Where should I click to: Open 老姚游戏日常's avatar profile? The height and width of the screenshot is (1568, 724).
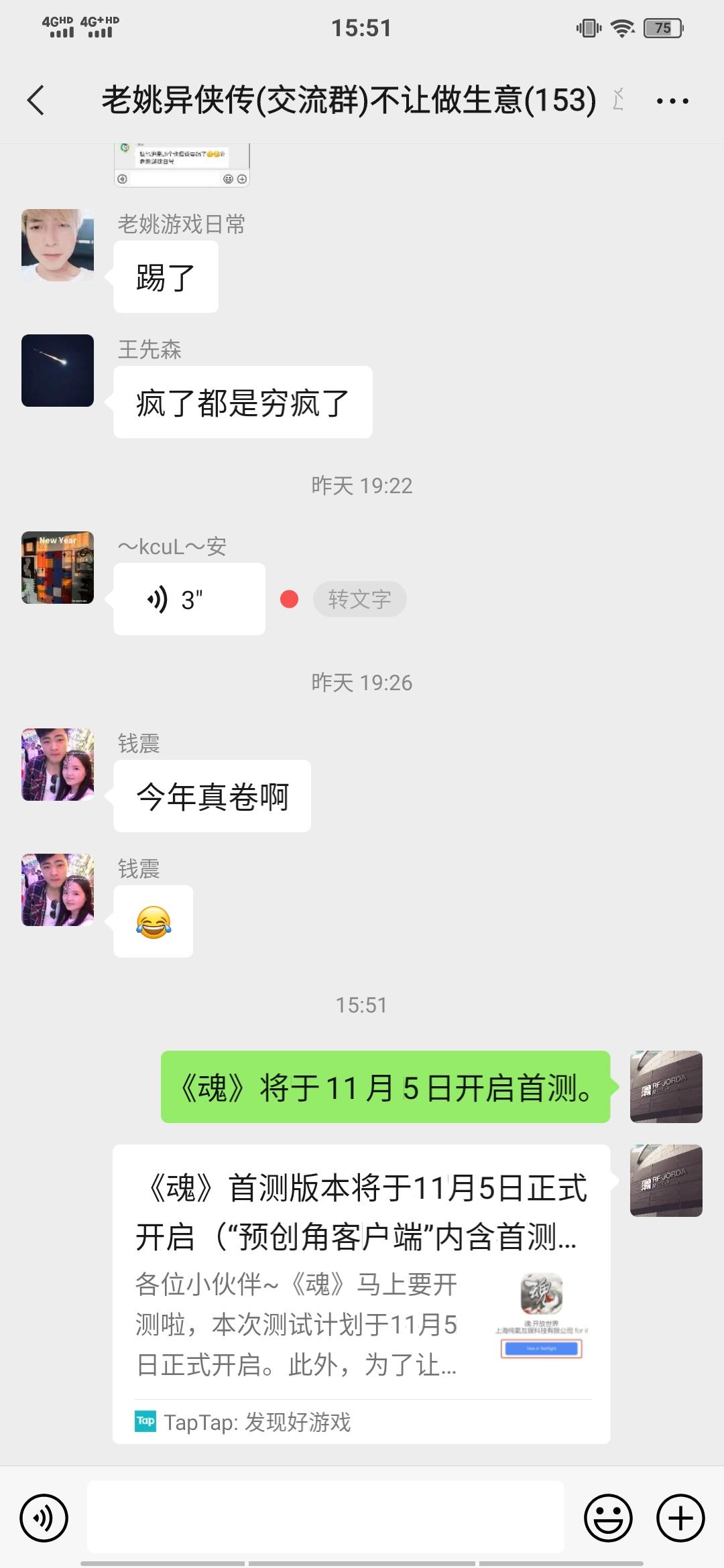point(58,245)
